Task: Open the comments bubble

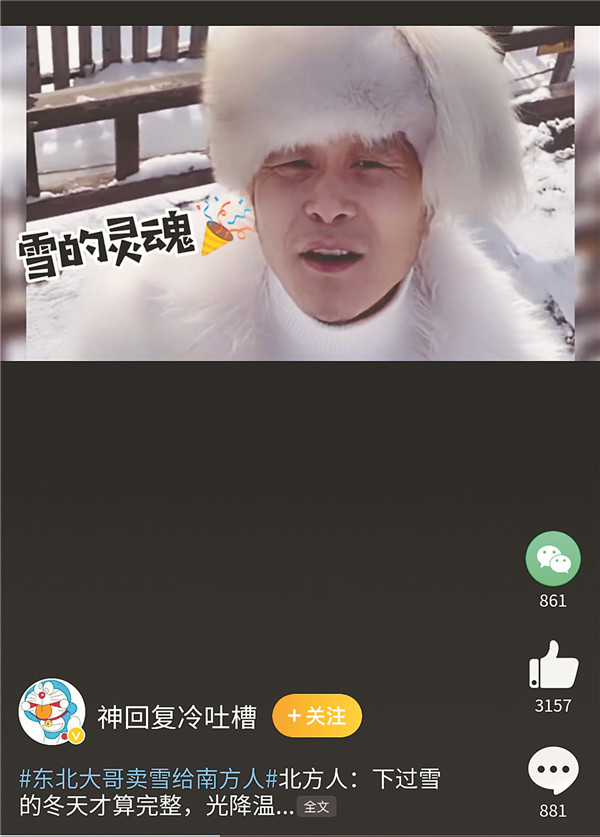Action: (x=553, y=772)
